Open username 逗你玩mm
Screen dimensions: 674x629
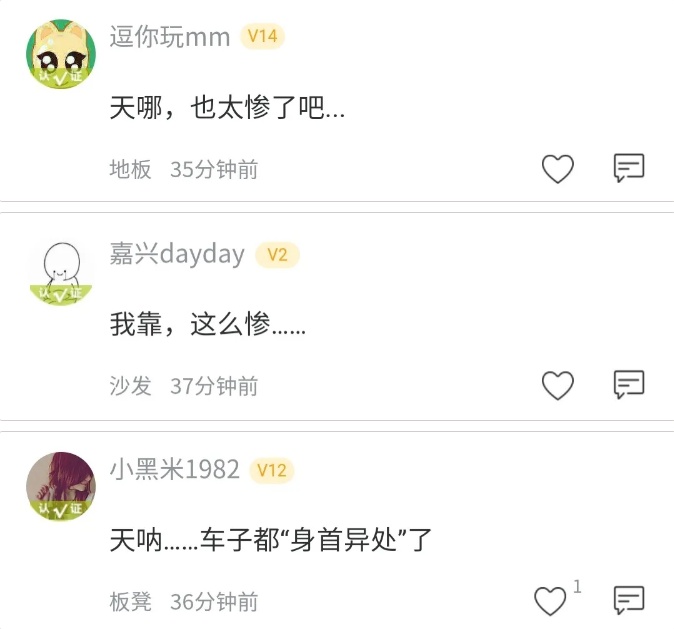pyautogui.click(x=170, y=37)
